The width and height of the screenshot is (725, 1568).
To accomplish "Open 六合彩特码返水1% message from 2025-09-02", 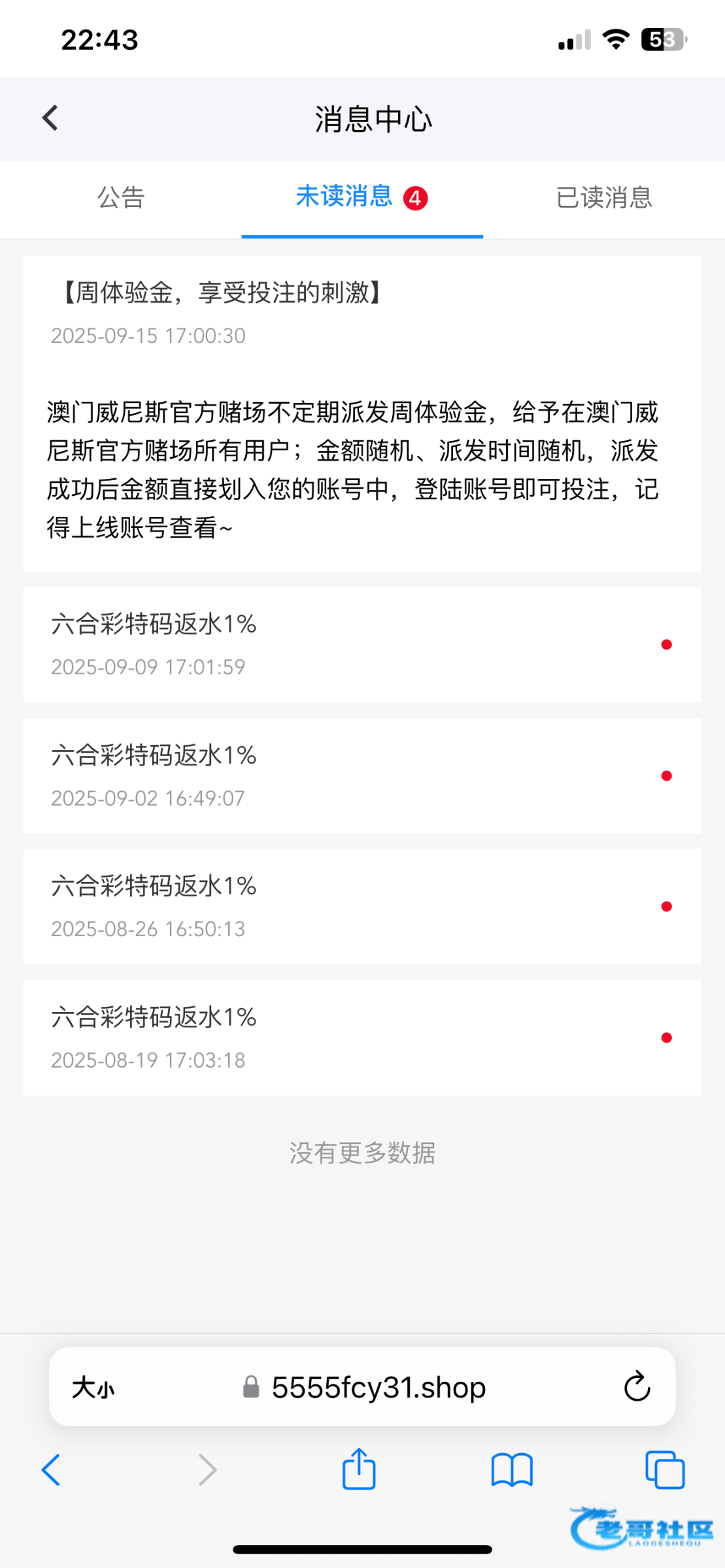I will click(362, 776).
